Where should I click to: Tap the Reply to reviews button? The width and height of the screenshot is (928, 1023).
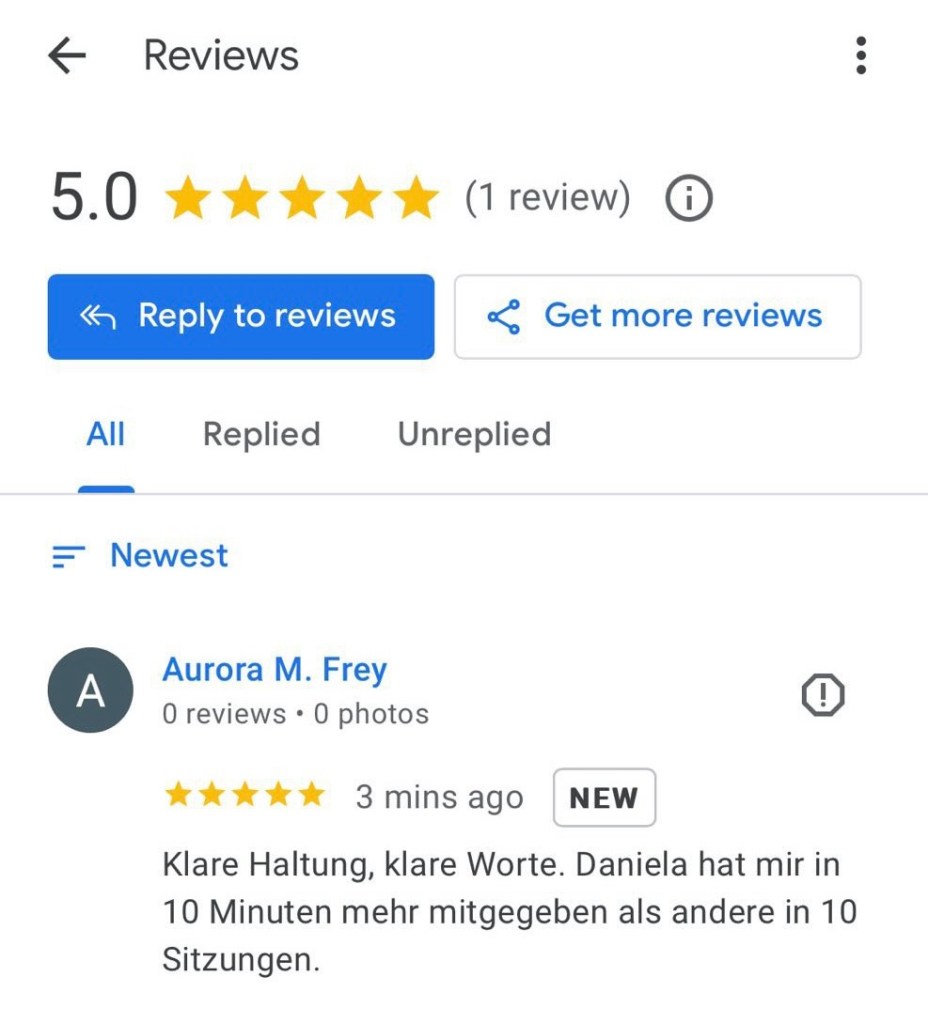[241, 317]
